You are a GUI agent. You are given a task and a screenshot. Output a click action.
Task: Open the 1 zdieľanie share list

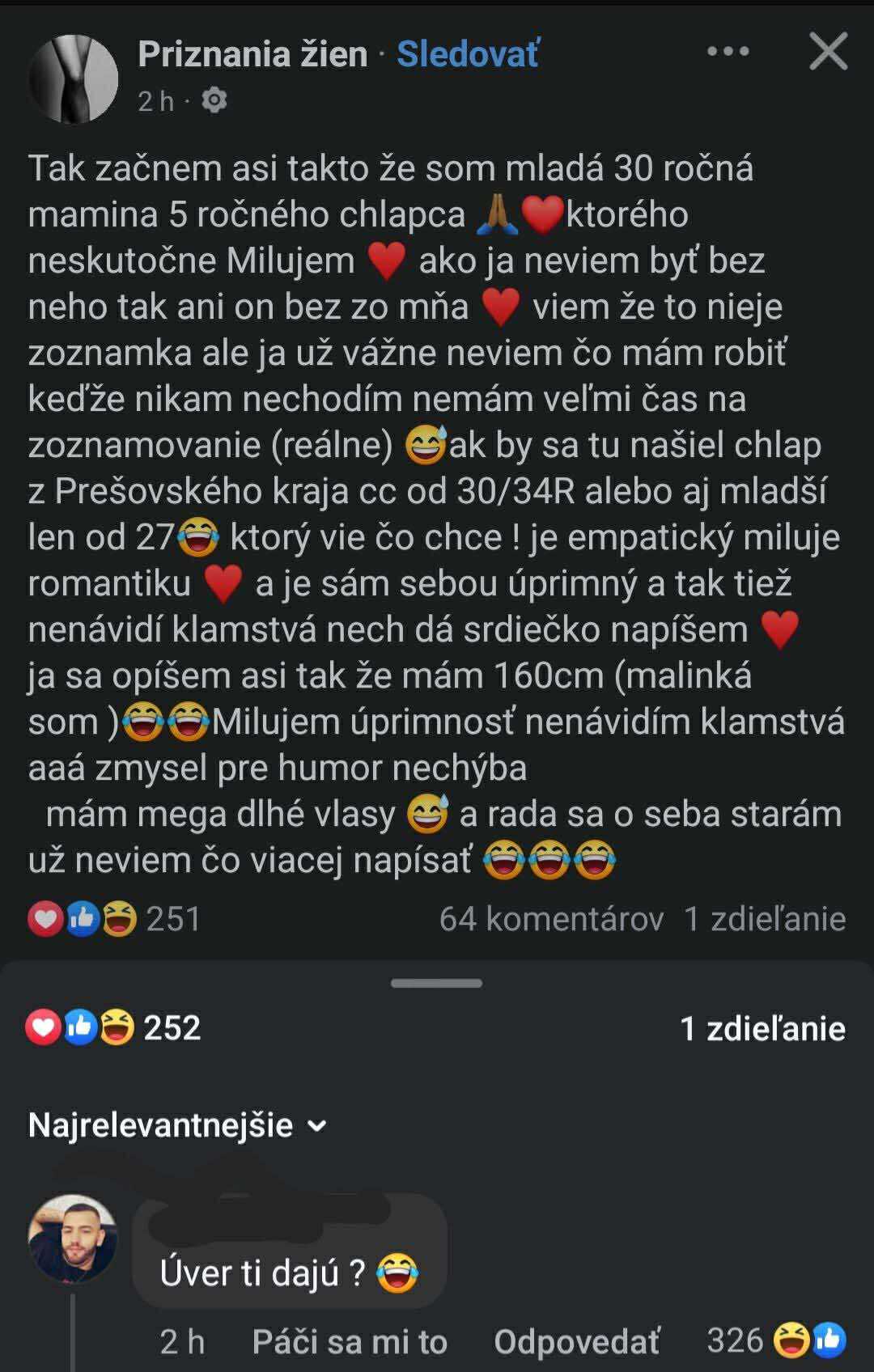[x=762, y=1028]
